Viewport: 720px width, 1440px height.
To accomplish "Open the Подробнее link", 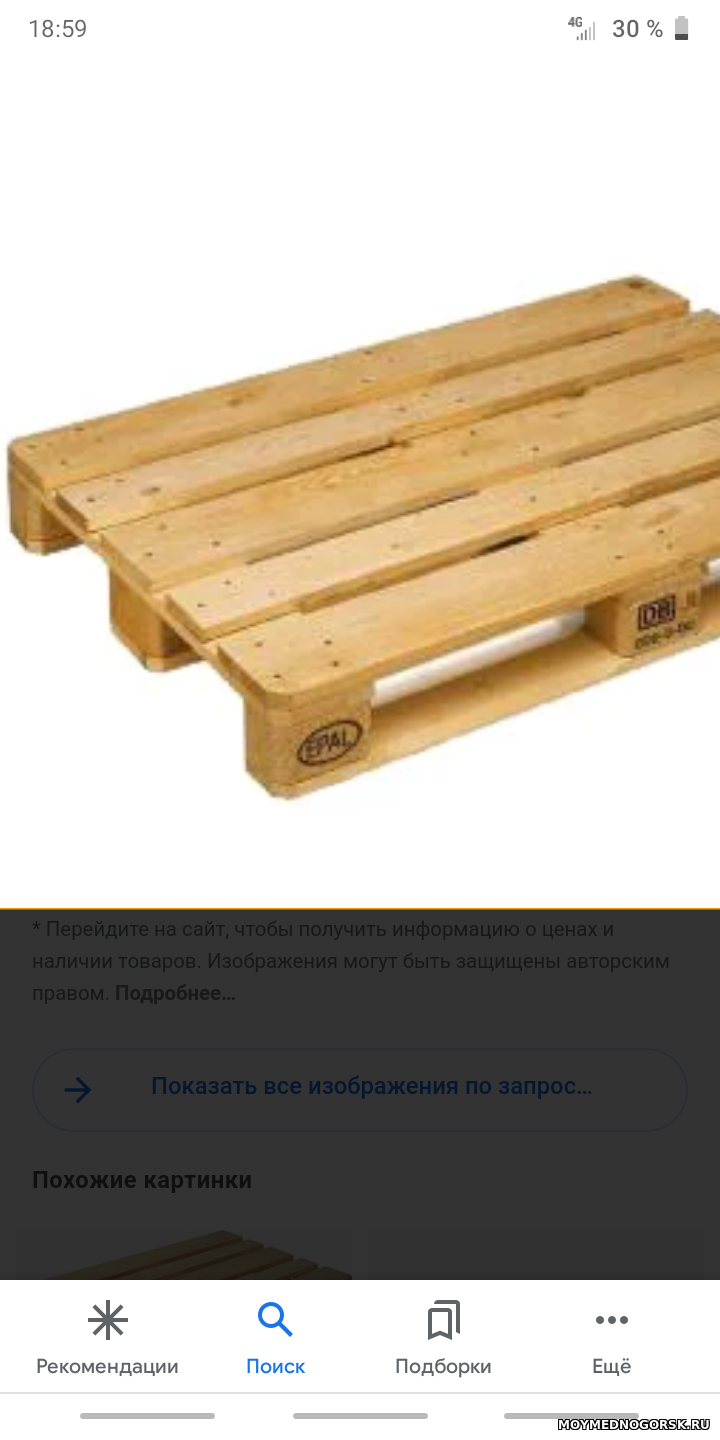I will coord(175,994).
